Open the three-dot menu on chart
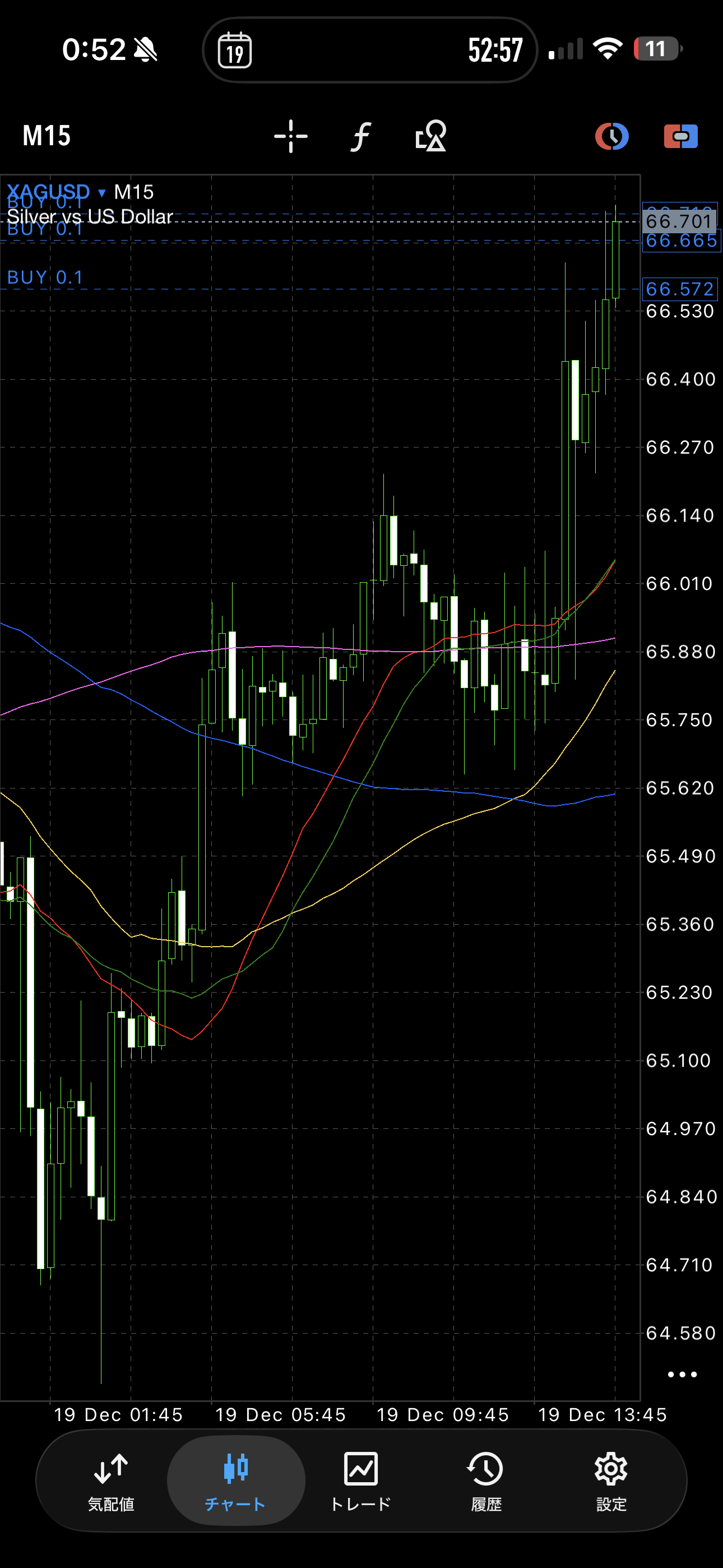 pyautogui.click(x=682, y=1375)
